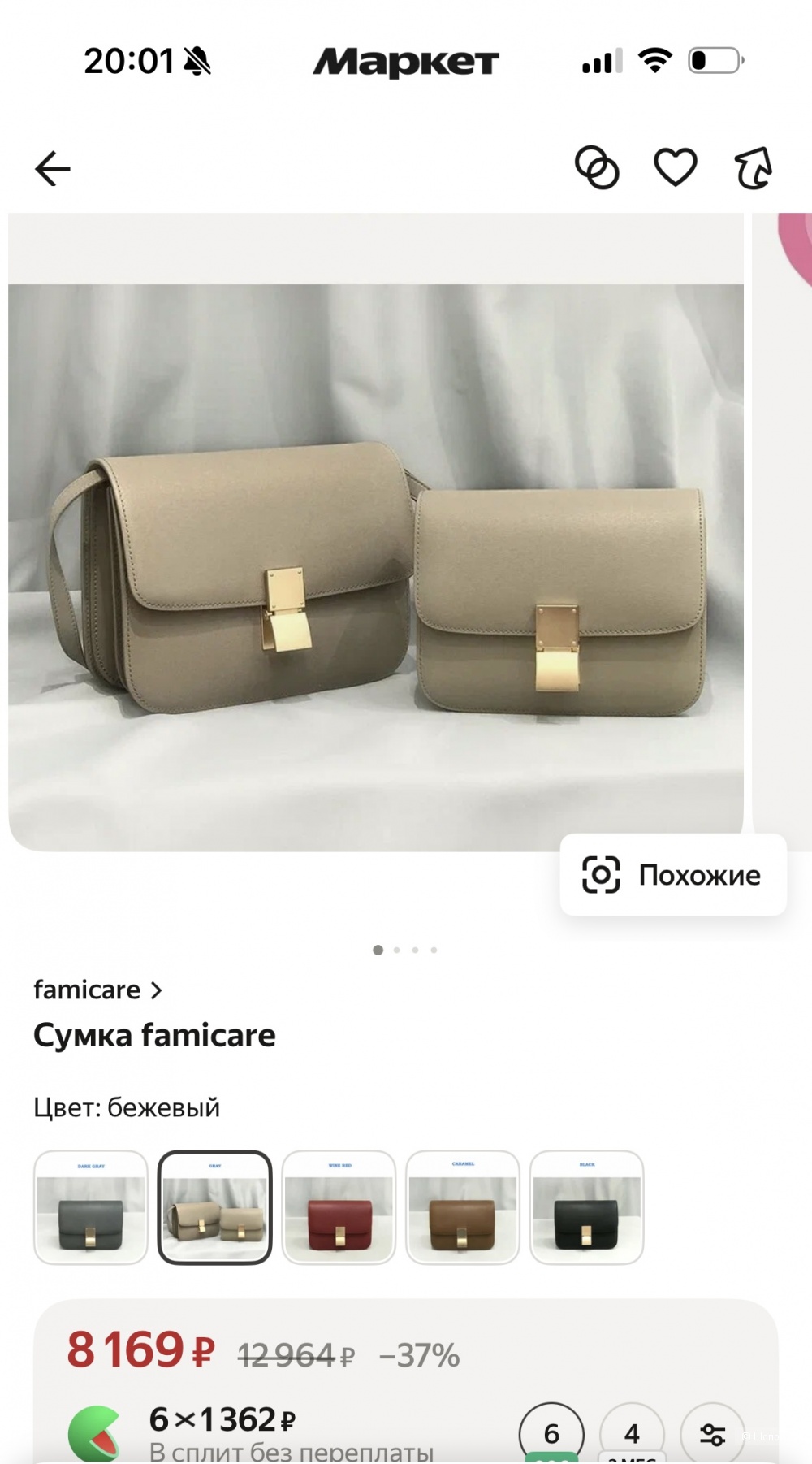Select the black bag color

point(586,1207)
